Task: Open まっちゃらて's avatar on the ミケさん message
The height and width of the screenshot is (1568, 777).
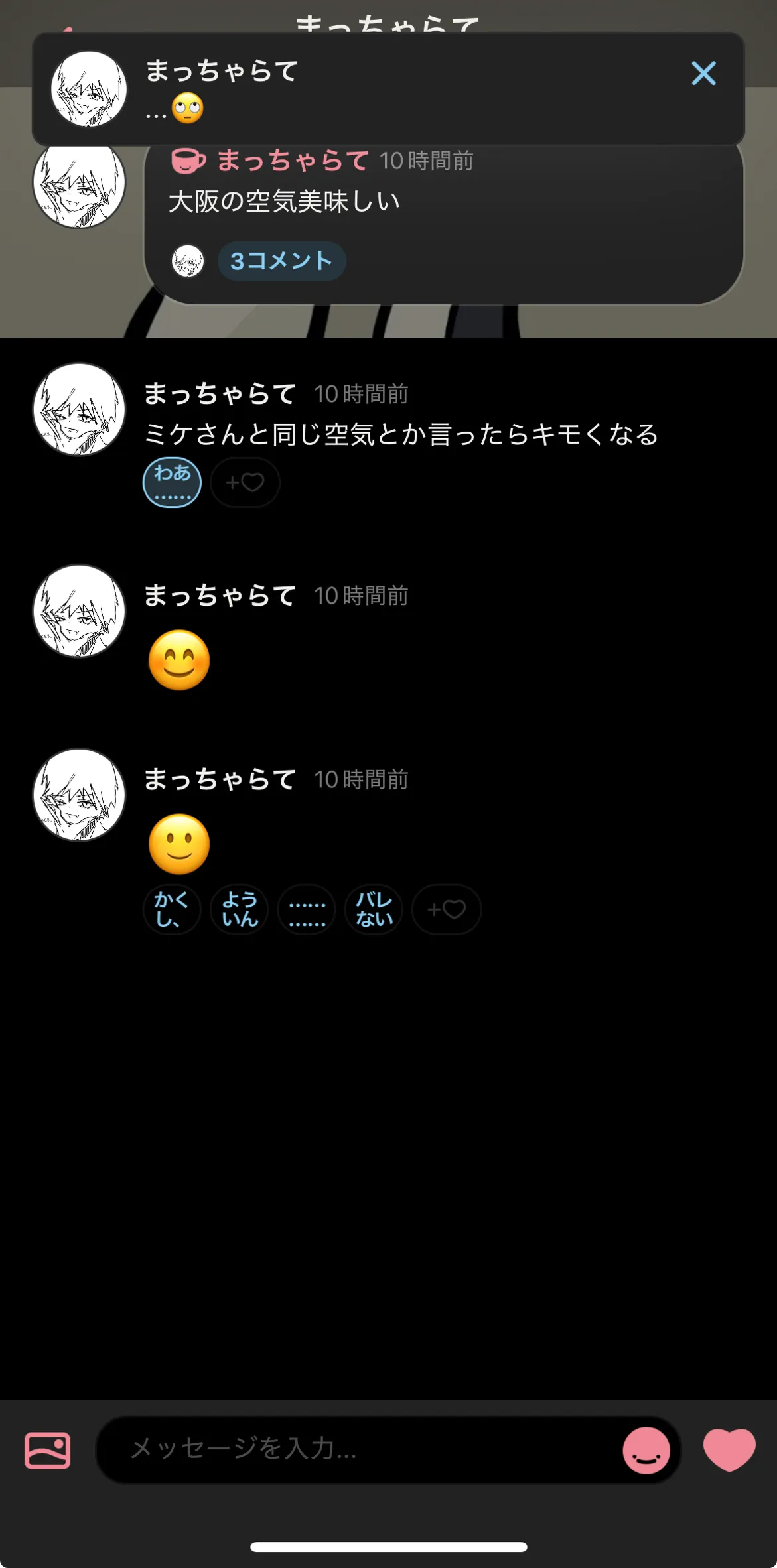Action: [79, 409]
